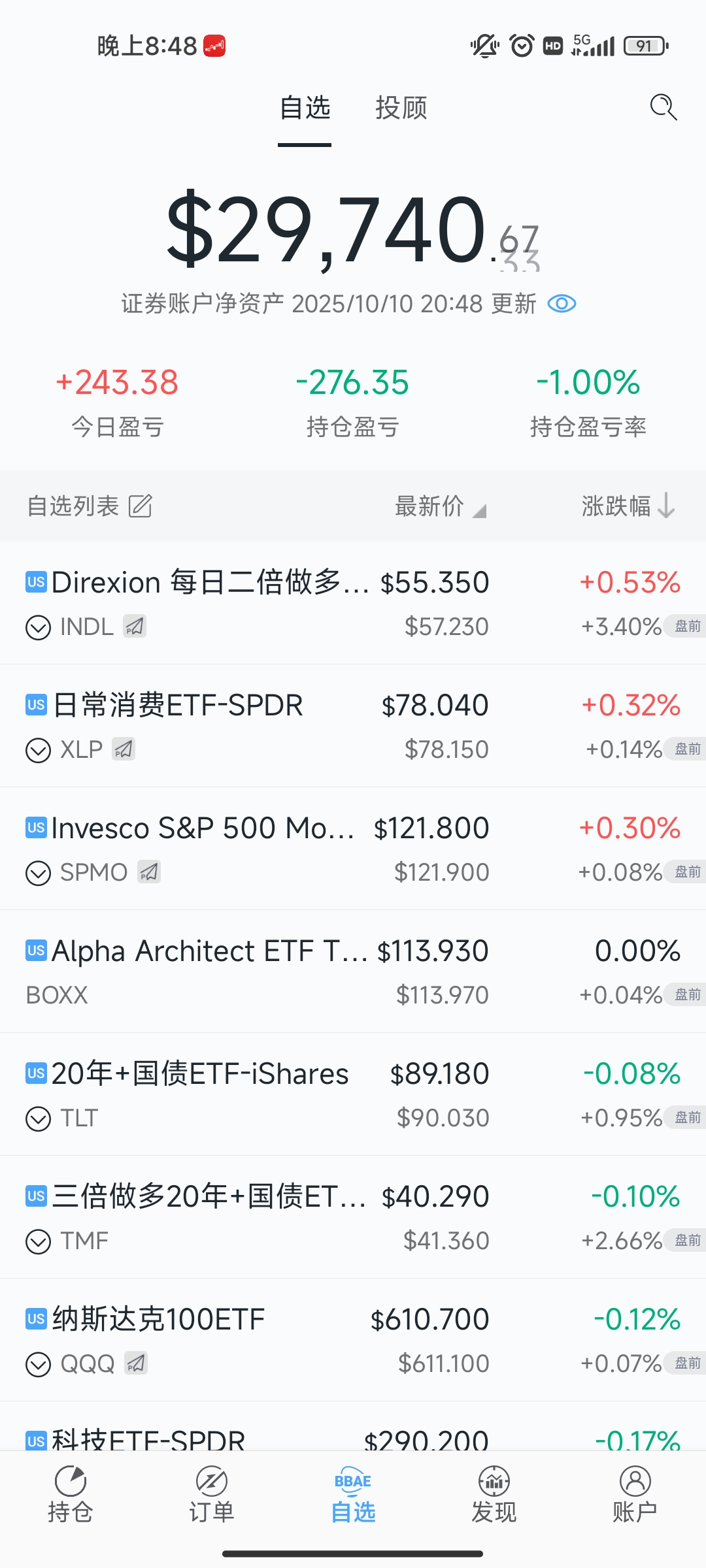This screenshot has height=1568, width=706.
Task: Sort by 最新价 column
Action: click(439, 506)
